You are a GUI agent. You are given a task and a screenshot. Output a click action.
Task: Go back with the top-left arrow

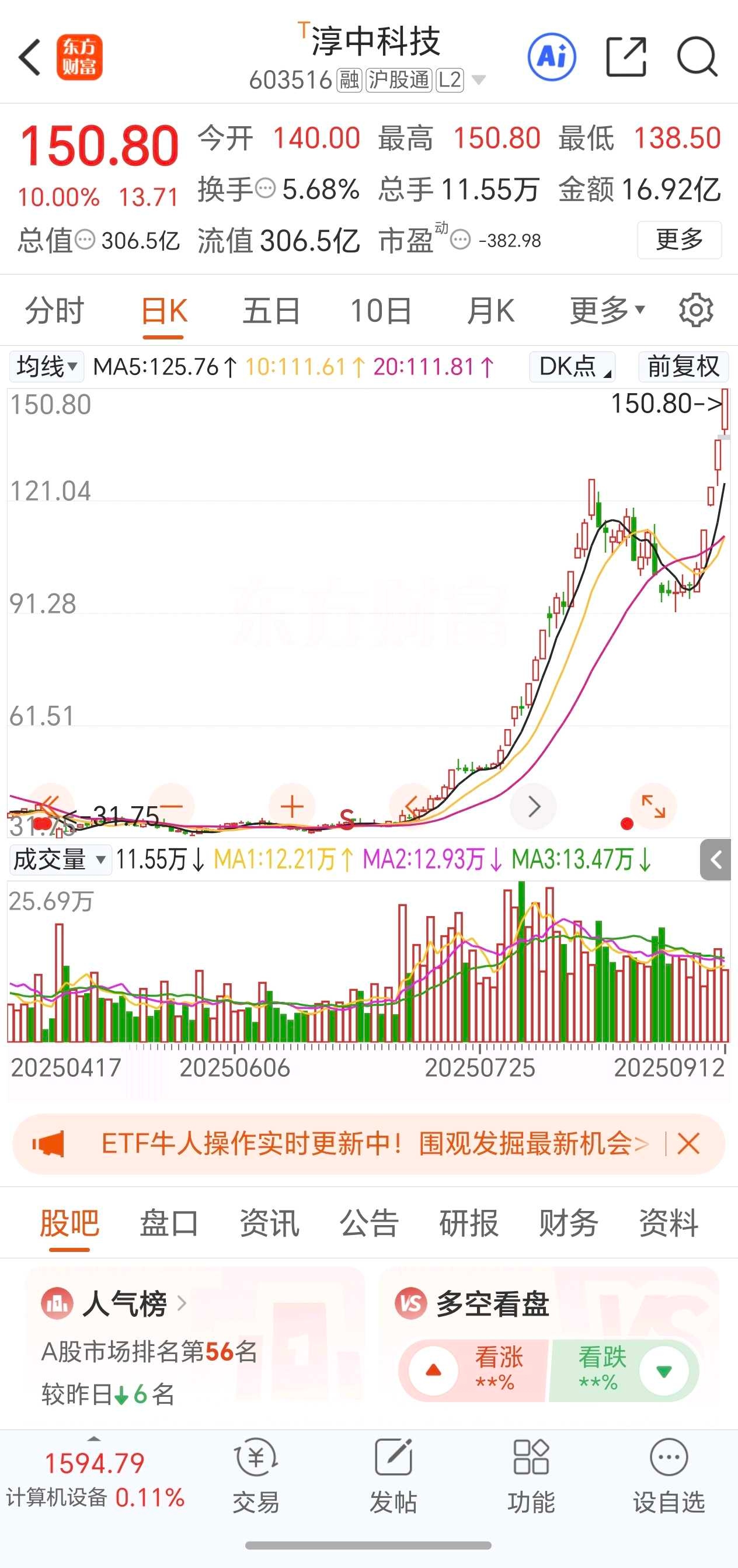(29, 58)
